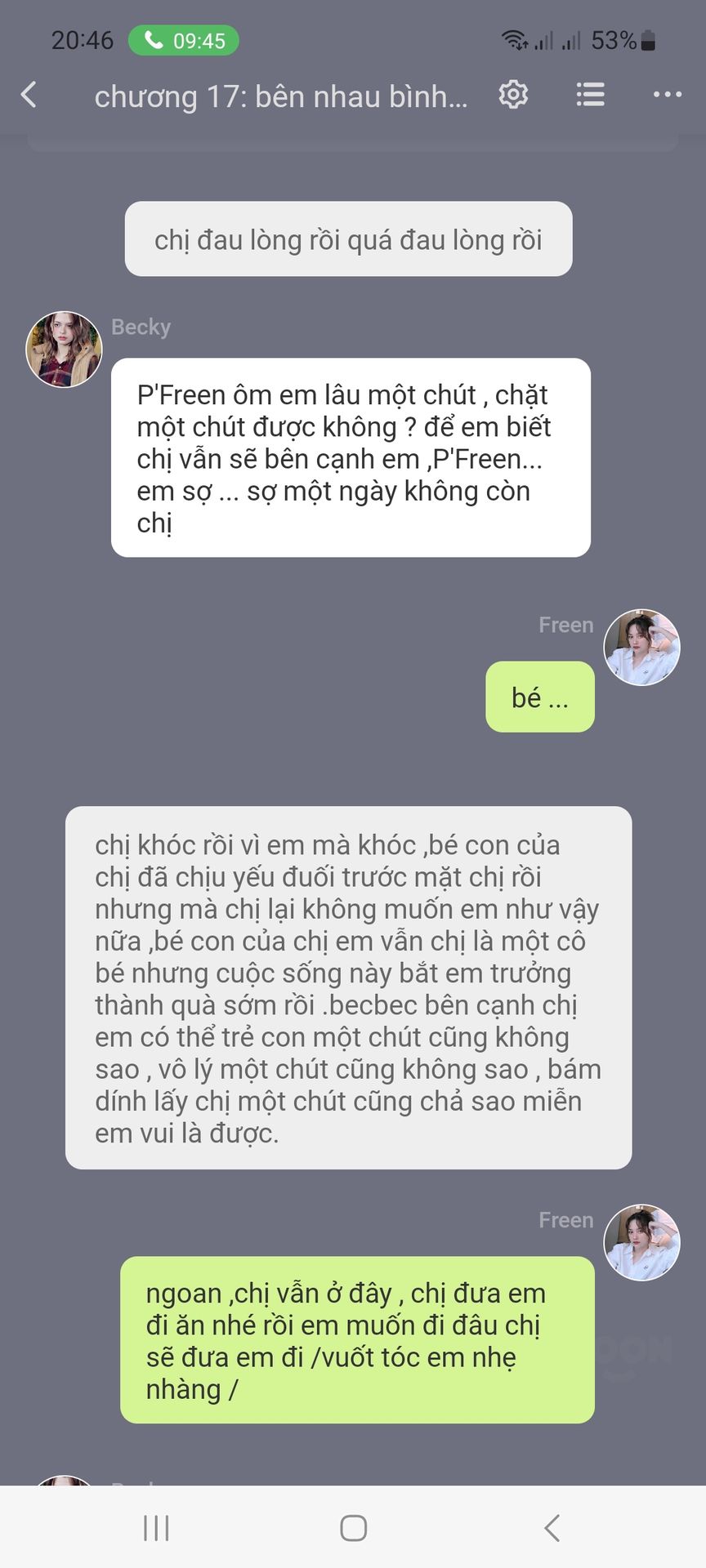This screenshot has width=706, height=1568.
Task: Open the reading settings gear
Action: coord(513,96)
